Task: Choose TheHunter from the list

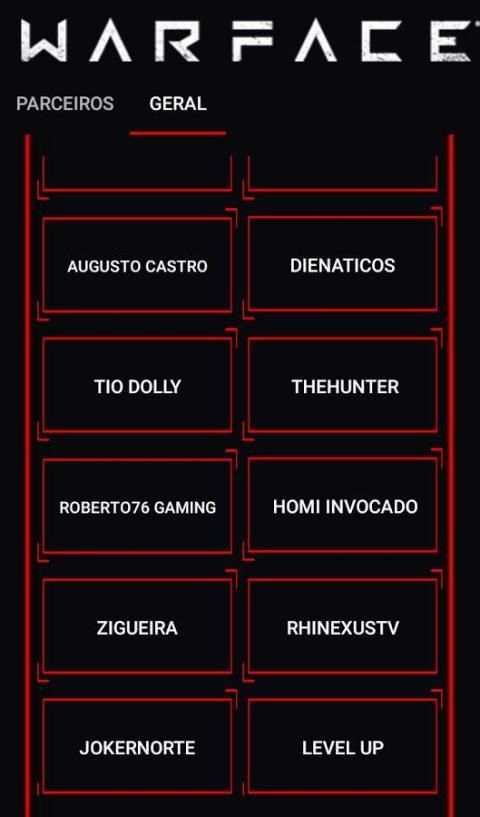Action: click(342, 386)
